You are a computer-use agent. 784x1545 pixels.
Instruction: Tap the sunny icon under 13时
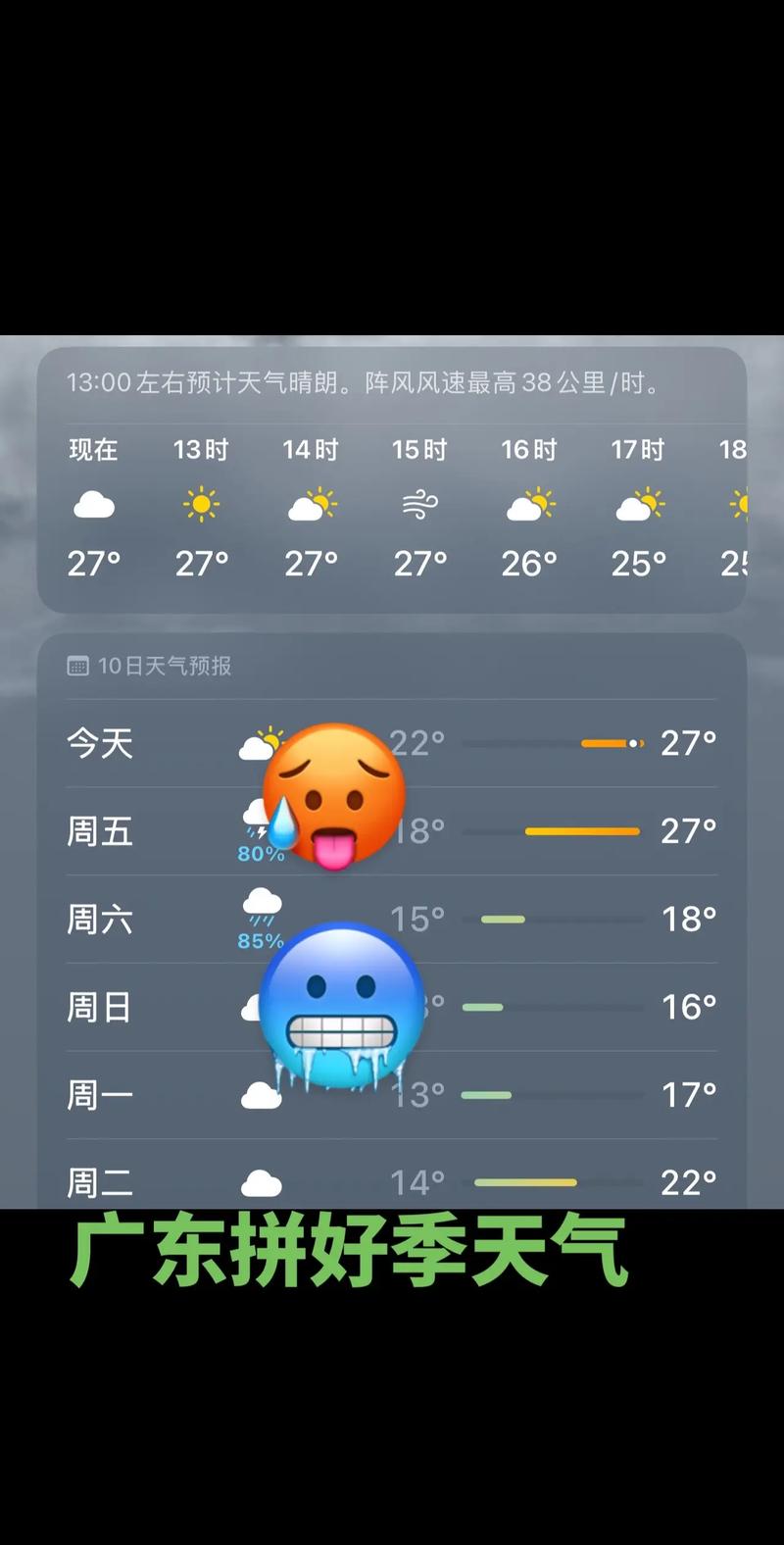point(202,503)
